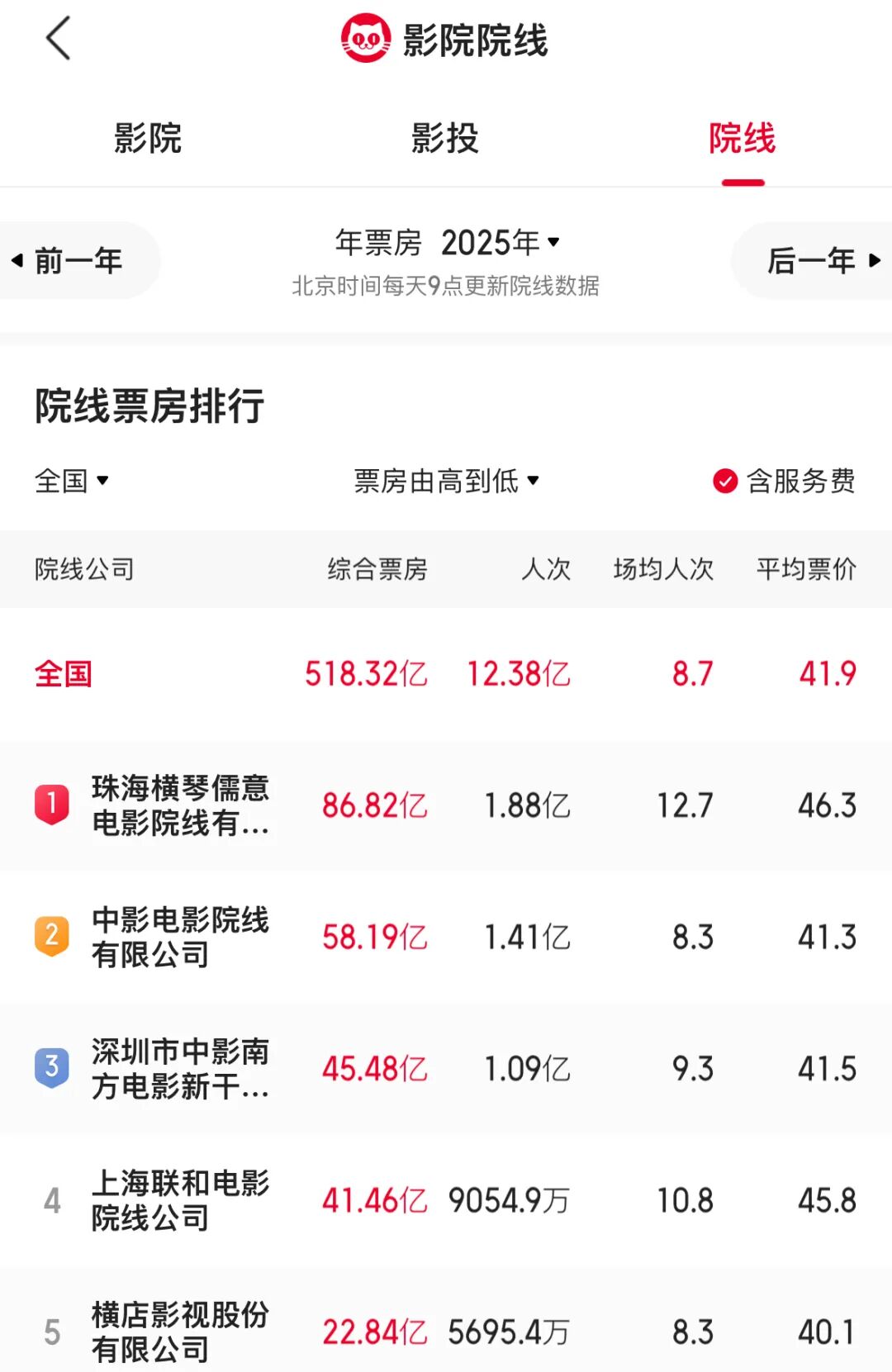The image size is (892, 1372).
Task: Switch to the 影院 tab
Action: point(148,138)
